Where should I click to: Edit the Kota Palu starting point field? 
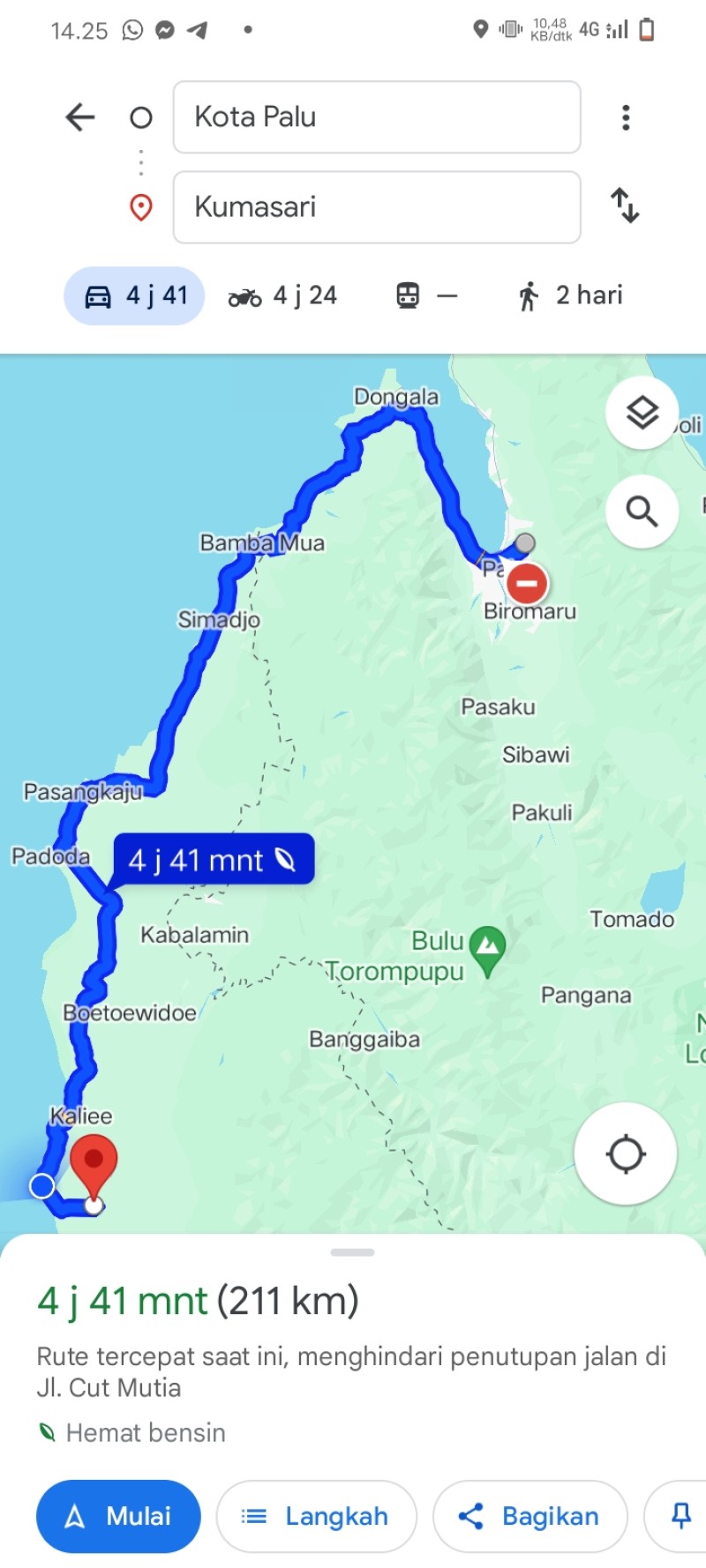point(377,117)
